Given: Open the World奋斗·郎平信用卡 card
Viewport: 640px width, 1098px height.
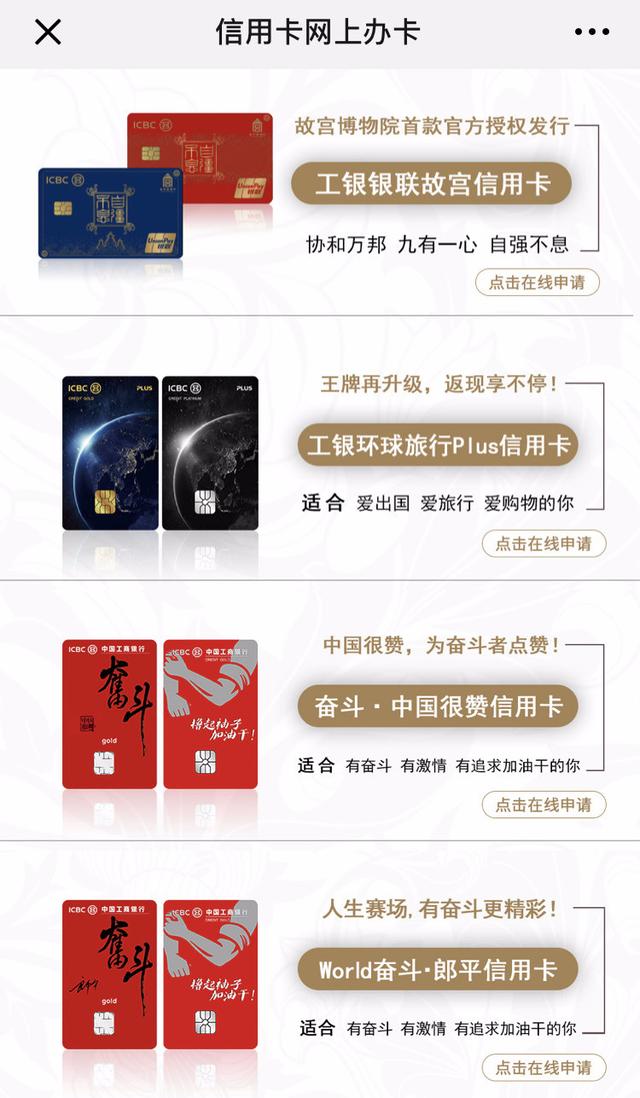Looking at the screenshot, I should [x=438, y=969].
